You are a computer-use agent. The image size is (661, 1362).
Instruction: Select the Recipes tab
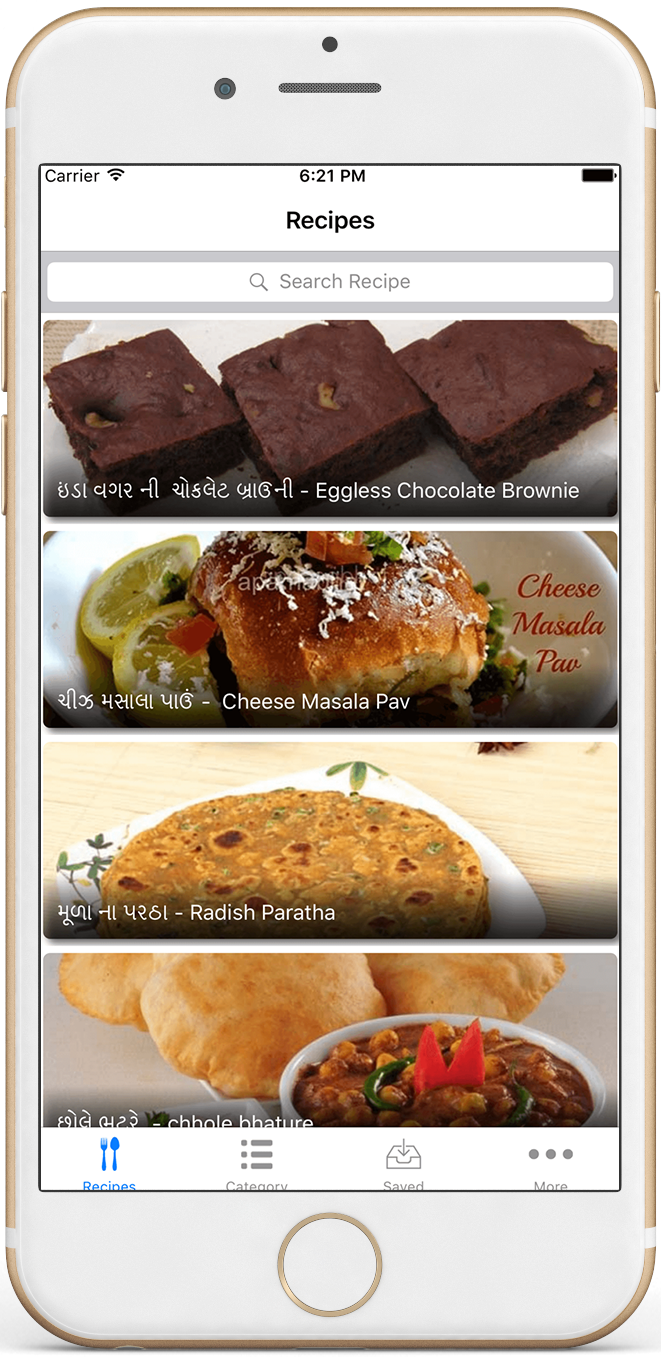(x=109, y=1160)
